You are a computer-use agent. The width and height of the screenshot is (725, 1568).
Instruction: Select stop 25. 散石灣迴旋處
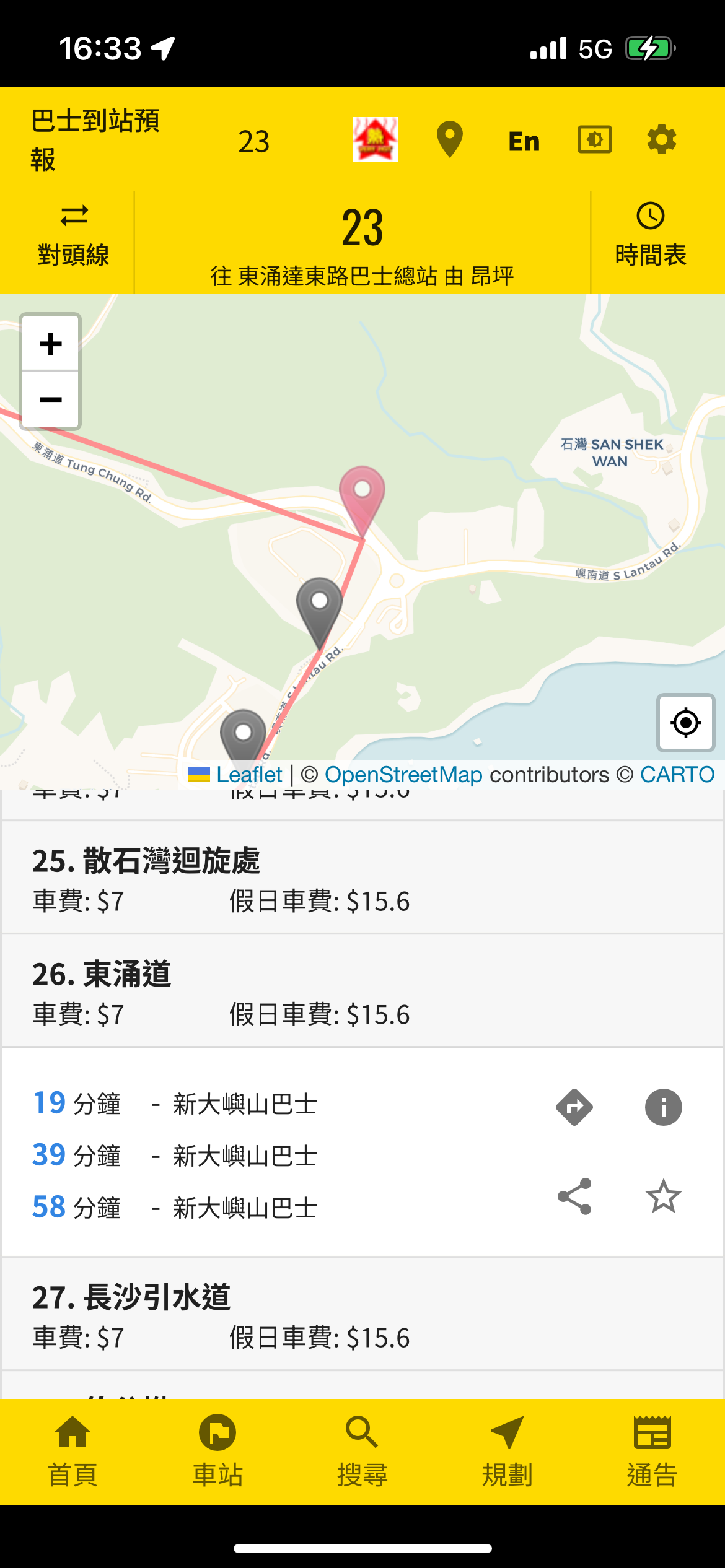click(362, 878)
